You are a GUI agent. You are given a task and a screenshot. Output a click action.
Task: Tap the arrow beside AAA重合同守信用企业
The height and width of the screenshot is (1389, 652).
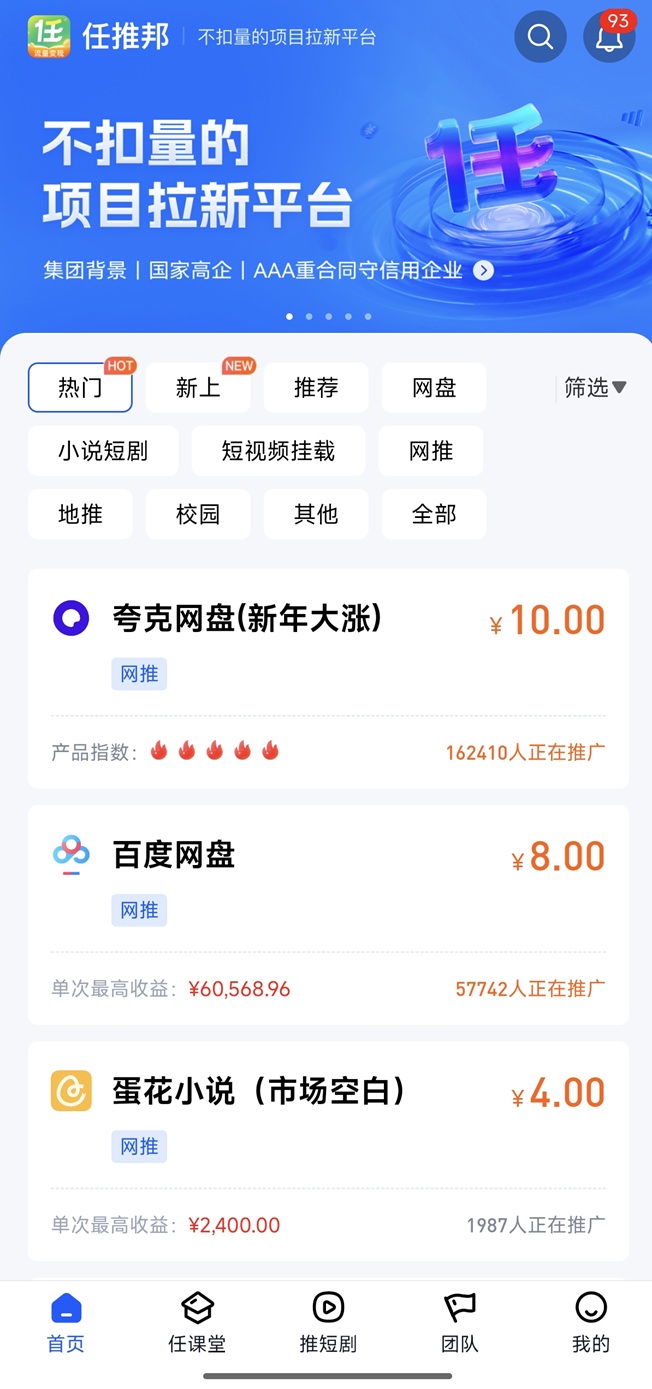484,270
